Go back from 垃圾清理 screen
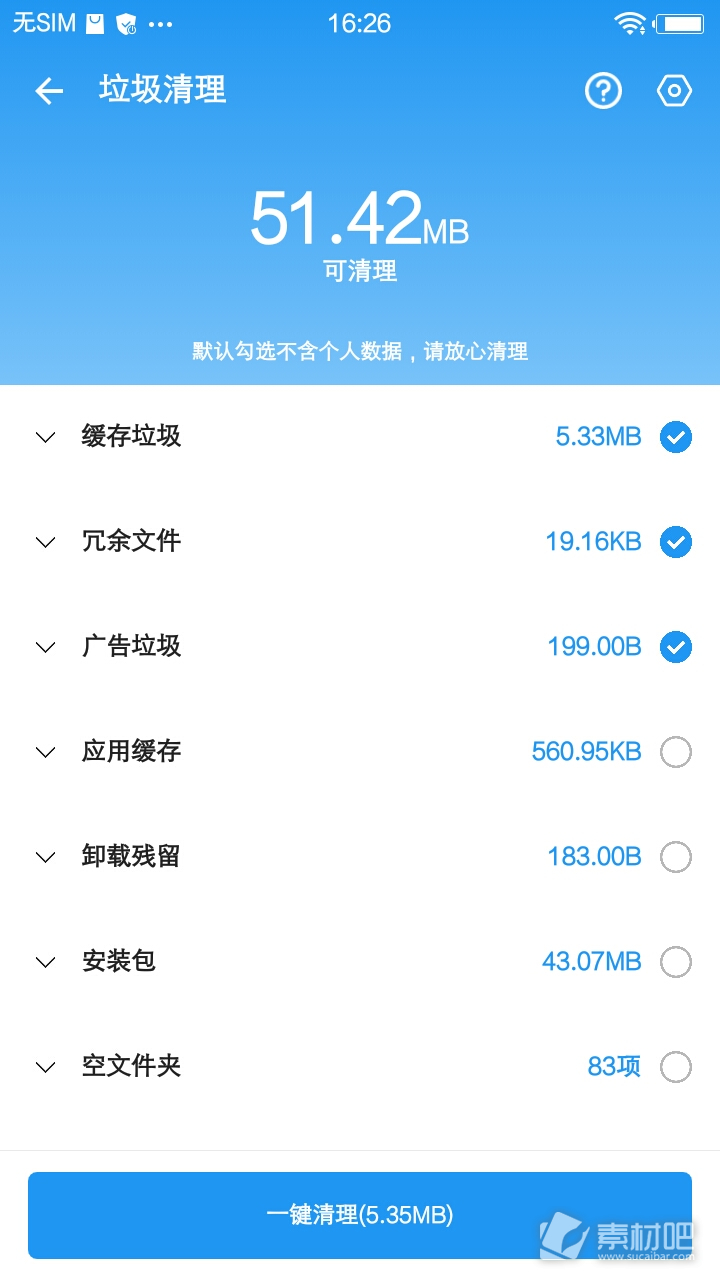 coord(49,91)
